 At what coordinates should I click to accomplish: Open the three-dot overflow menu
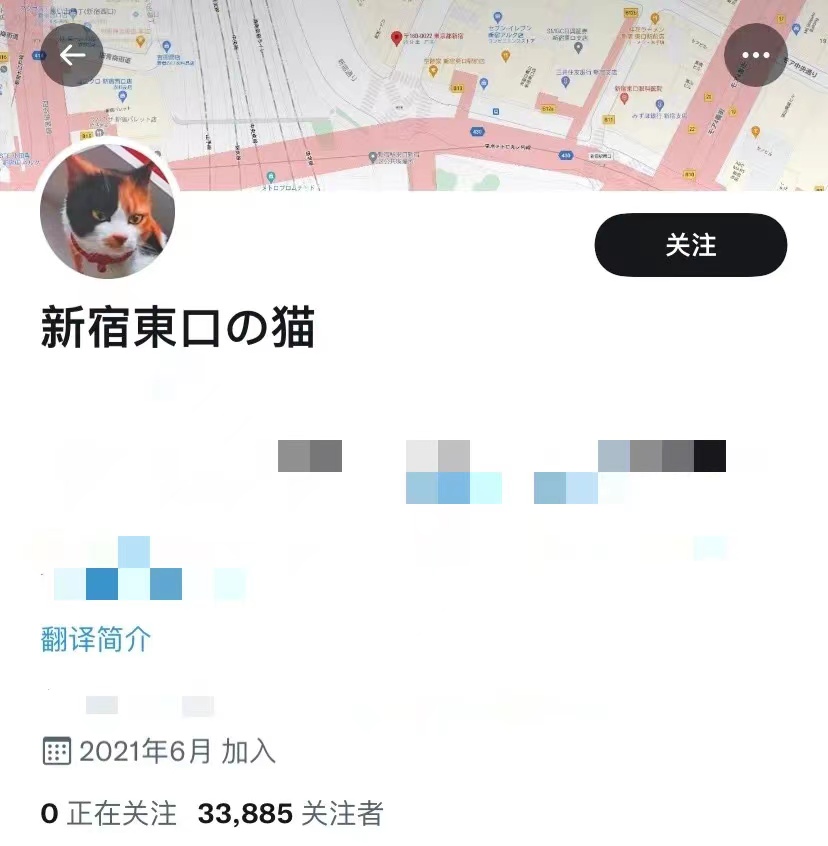(755, 55)
